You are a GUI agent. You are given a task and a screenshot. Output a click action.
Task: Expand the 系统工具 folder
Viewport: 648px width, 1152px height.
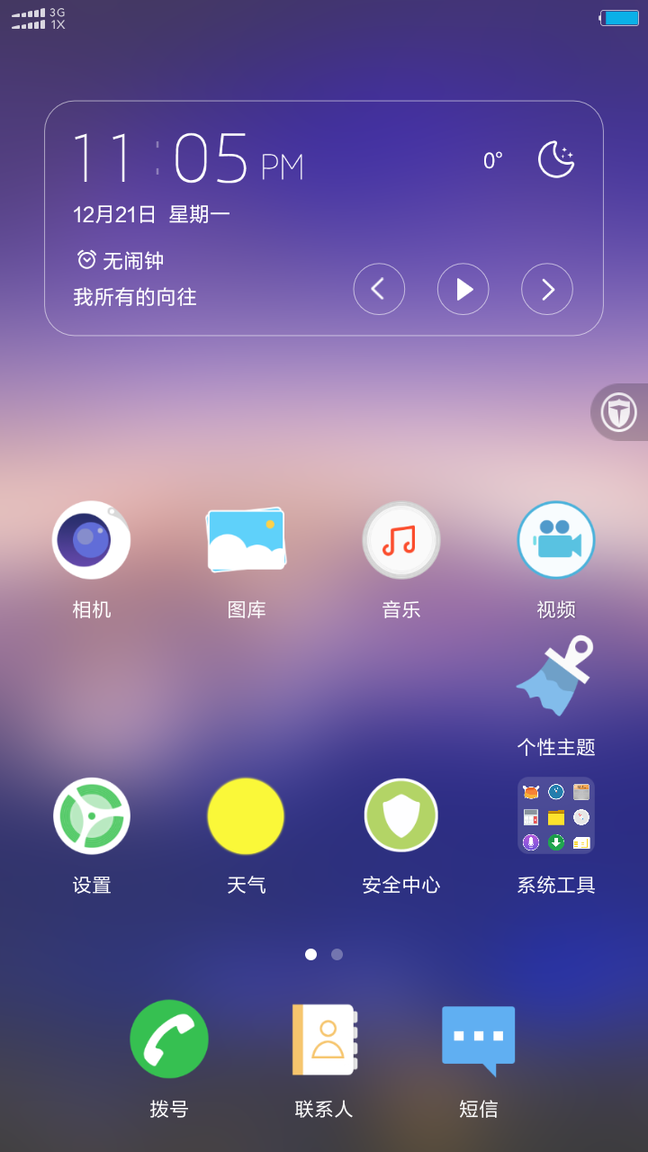[x=556, y=816]
